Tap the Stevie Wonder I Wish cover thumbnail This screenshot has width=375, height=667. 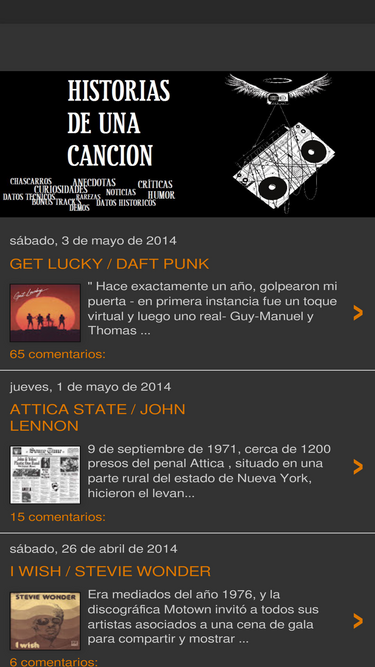coord(45,621)
